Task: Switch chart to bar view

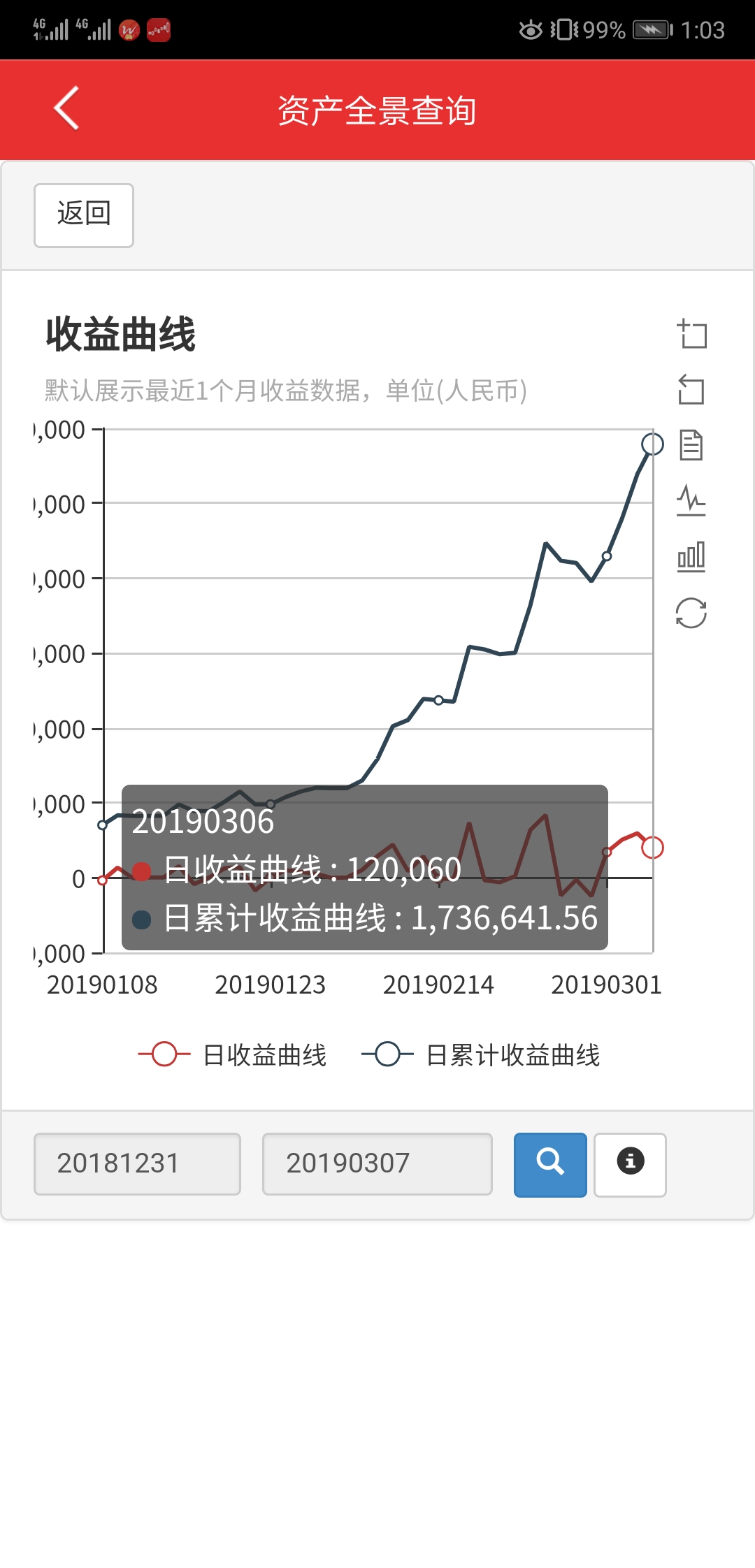Action: 691,557
